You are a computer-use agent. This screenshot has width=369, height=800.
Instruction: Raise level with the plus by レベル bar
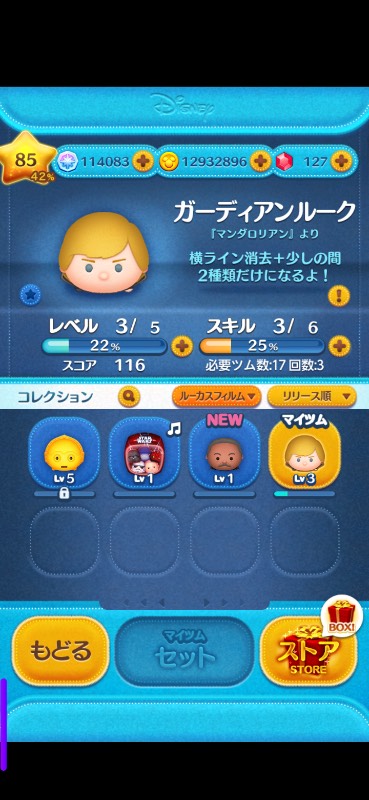pos(181,347)
